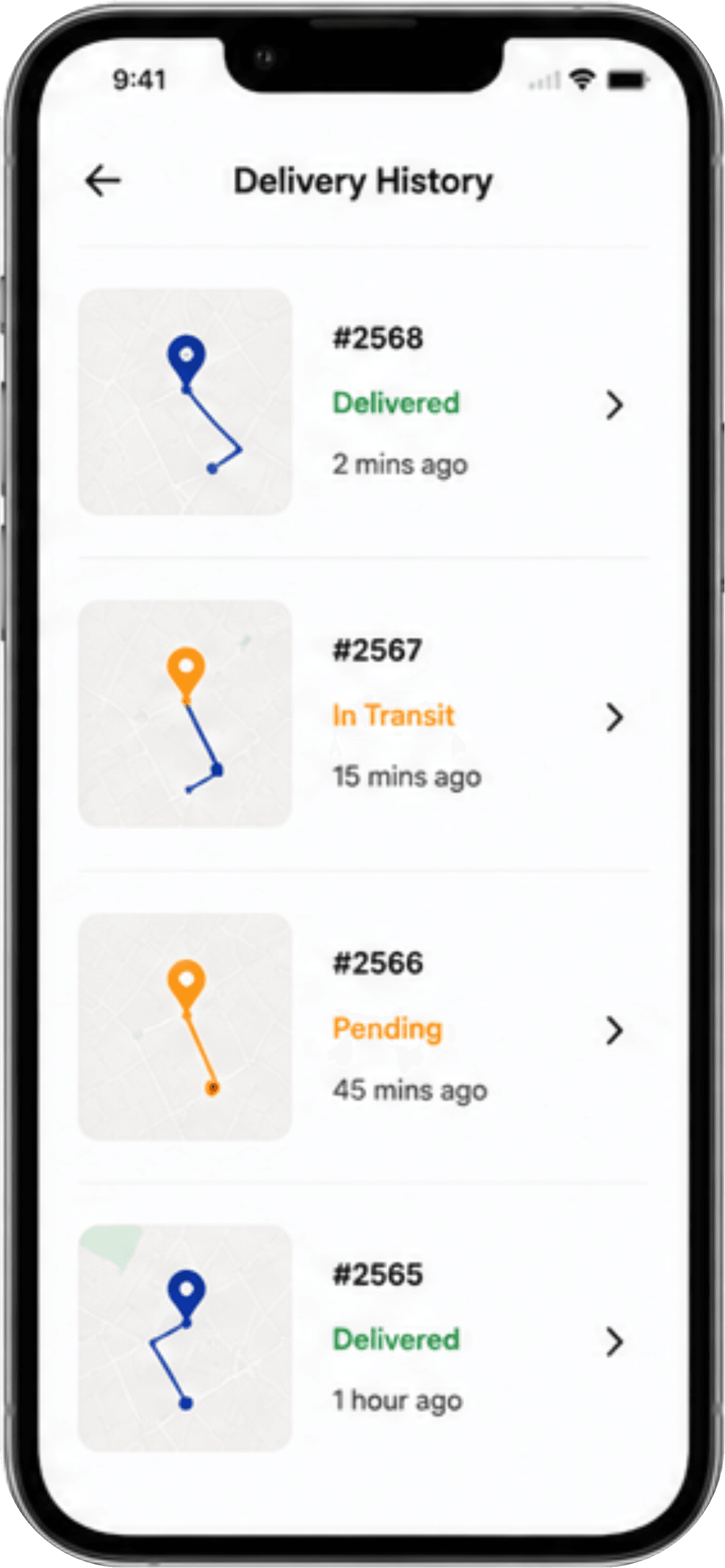725x1568 pixels.
Task: Open delivered order #2565
Action: [x=363, y=1339]
